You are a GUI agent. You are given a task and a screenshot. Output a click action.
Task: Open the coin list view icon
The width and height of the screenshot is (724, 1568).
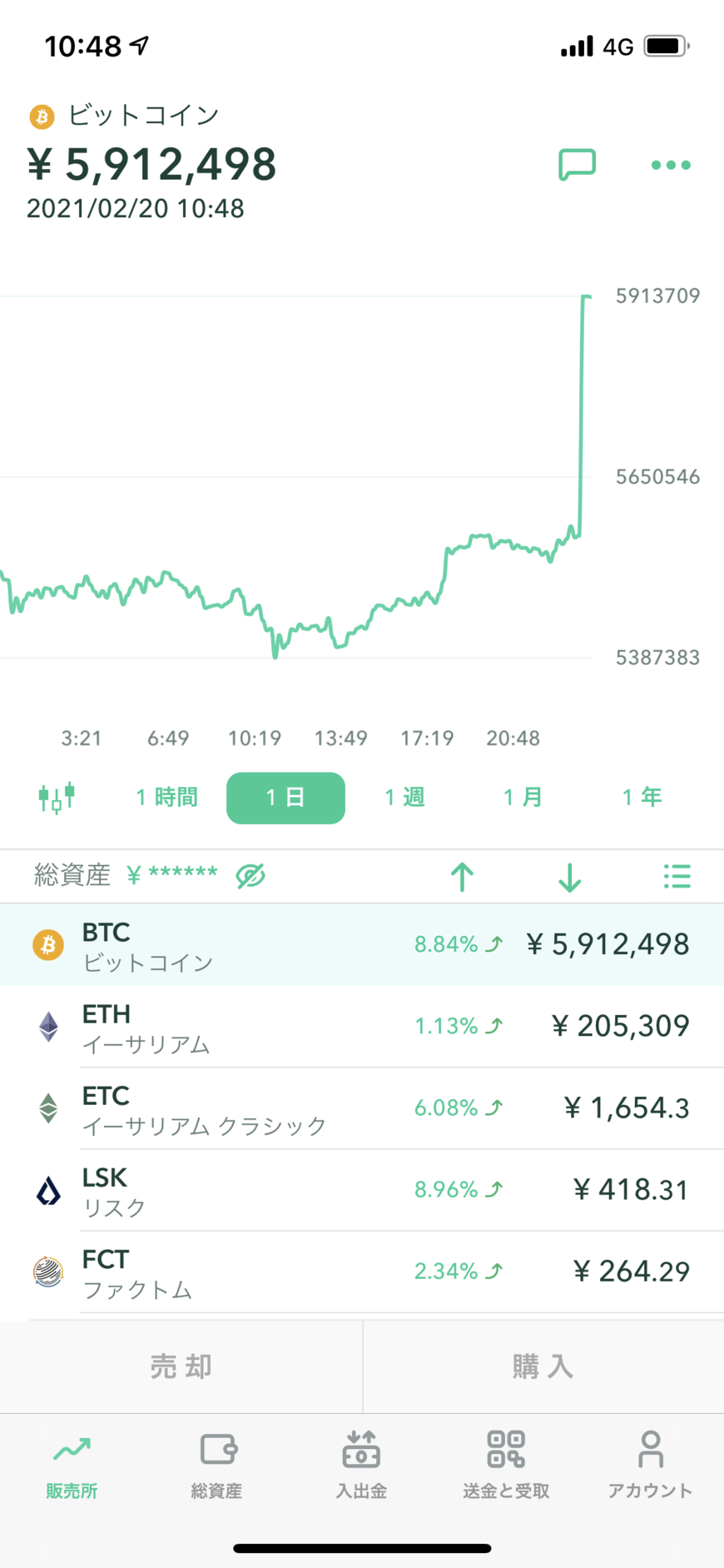click(677, 877)
